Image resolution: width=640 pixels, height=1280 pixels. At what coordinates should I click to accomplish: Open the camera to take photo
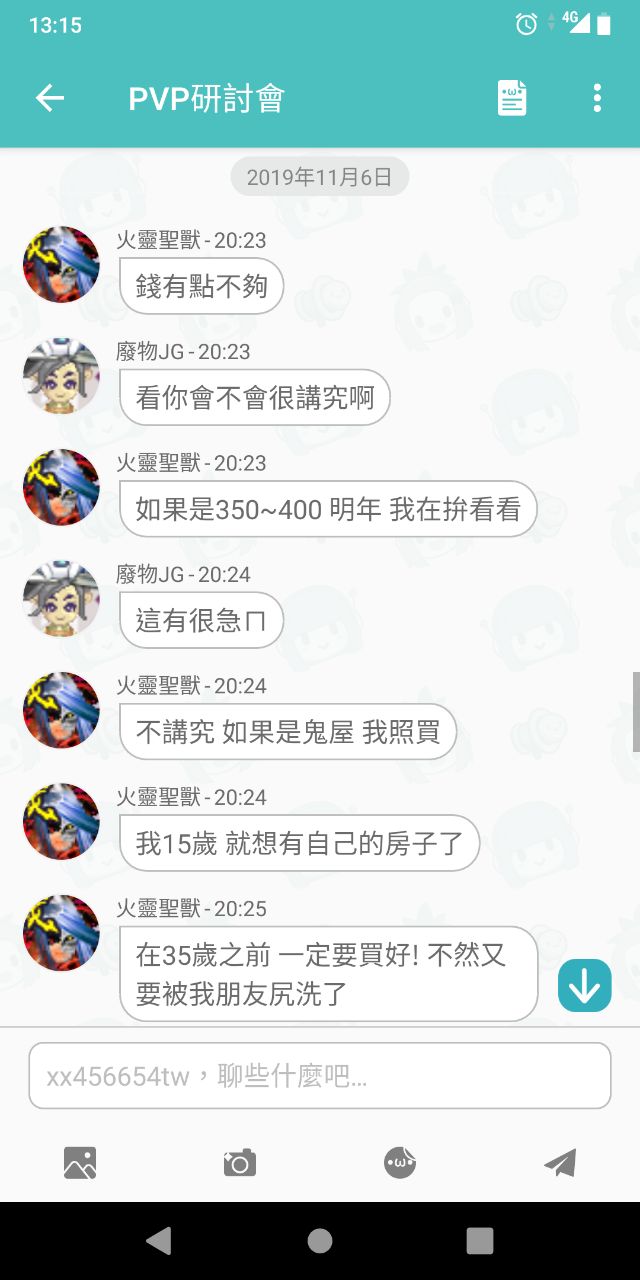[x=240, y=1162]
